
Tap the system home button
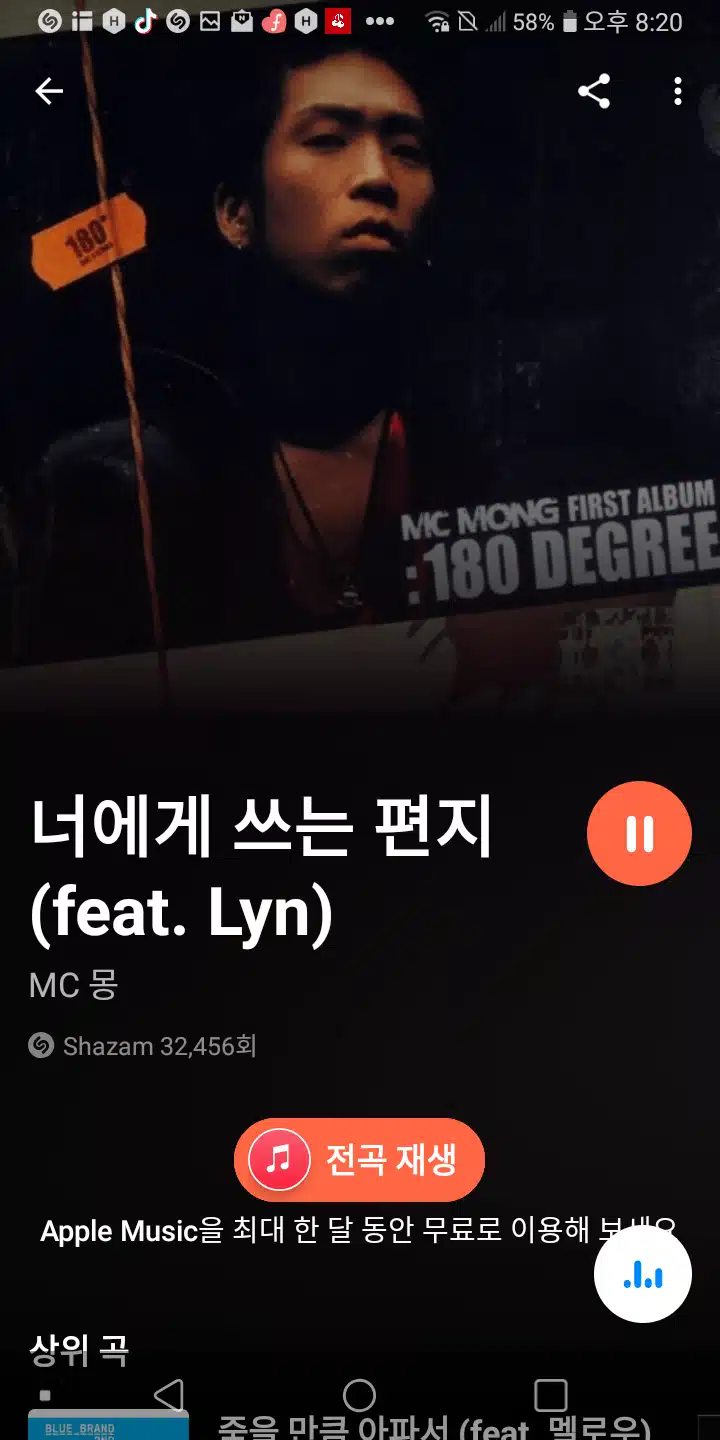click(359, 1395)
